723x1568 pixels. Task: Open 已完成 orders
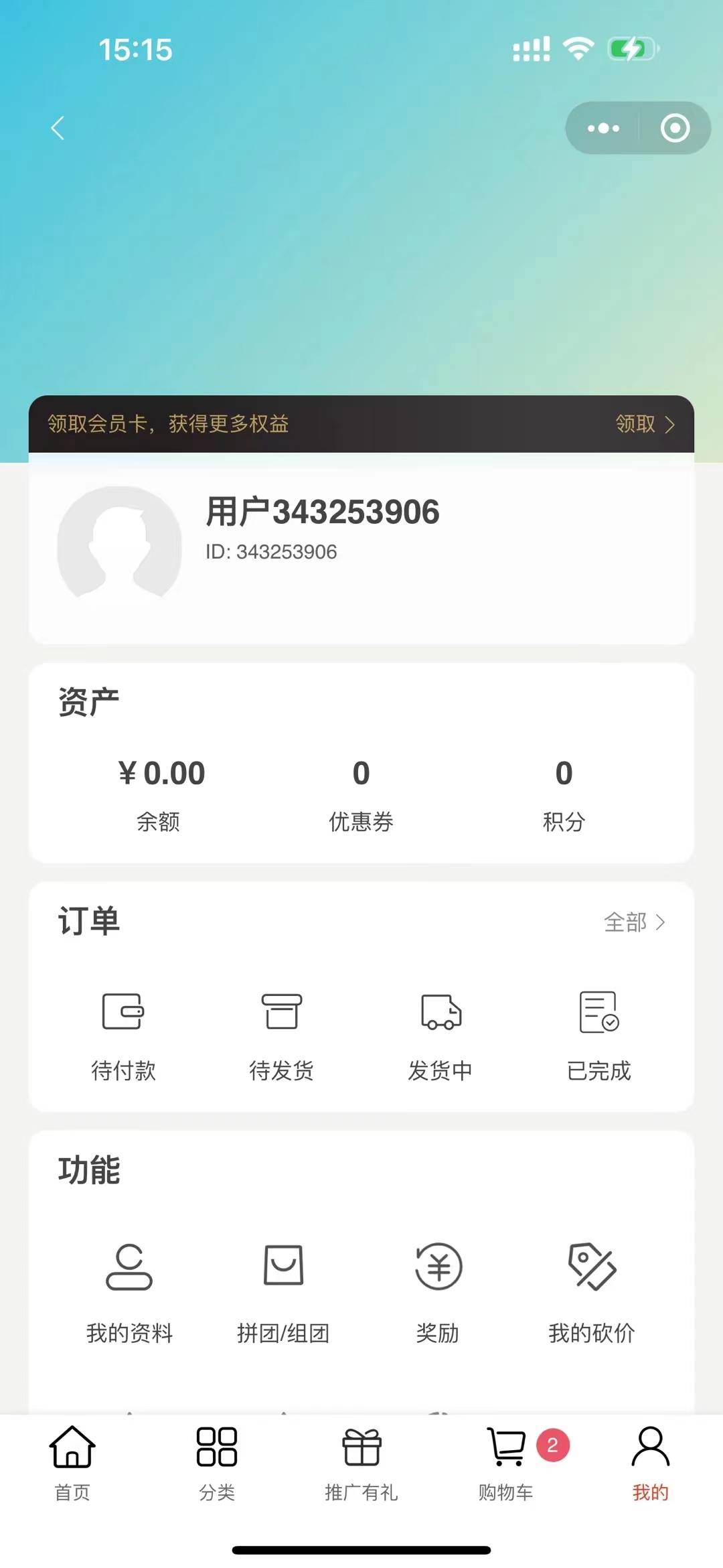click(598, 1036)
